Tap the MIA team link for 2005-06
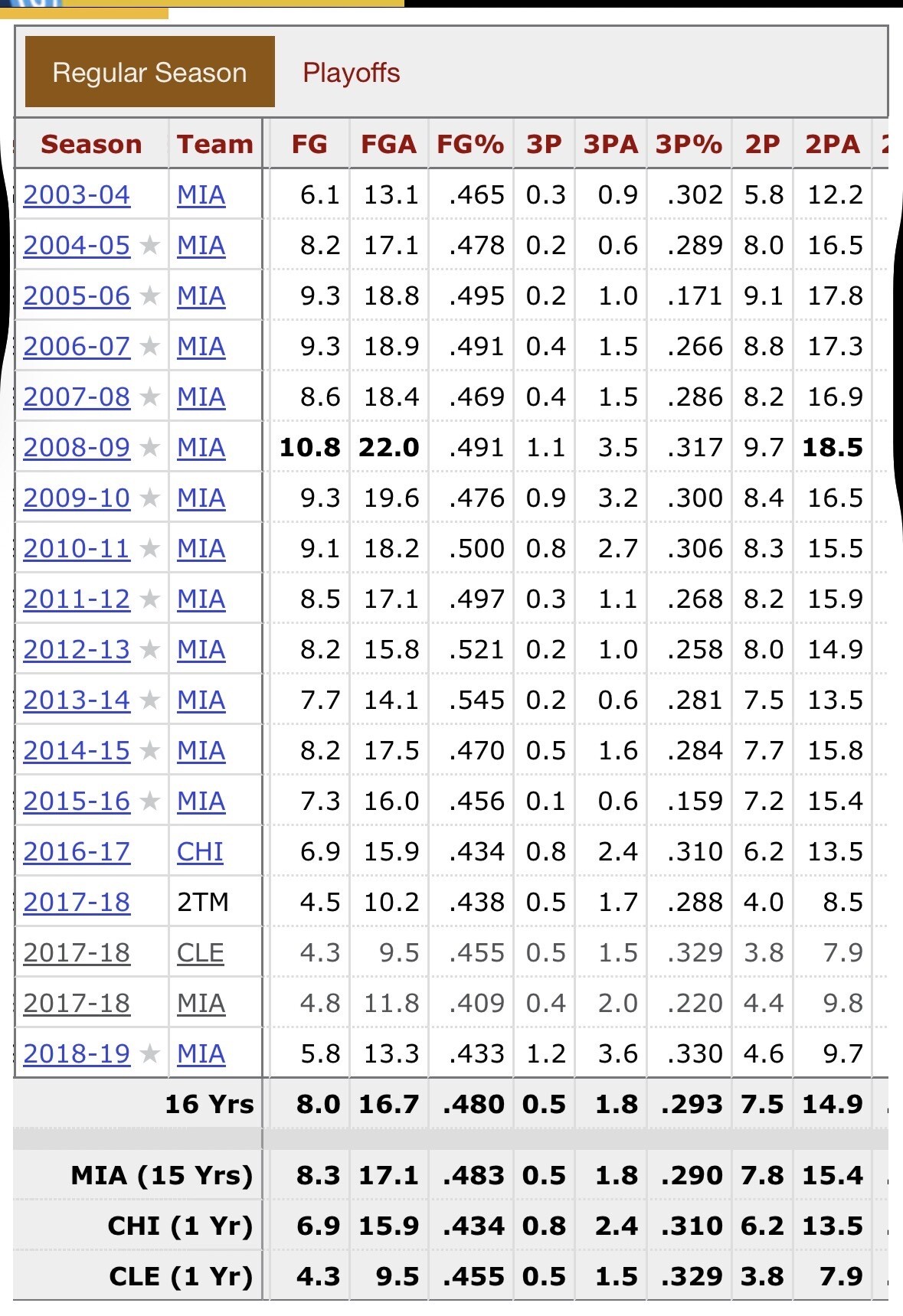Image resolution: width=903 pixels, height=1316 pixels. click(x=201, y=296)
